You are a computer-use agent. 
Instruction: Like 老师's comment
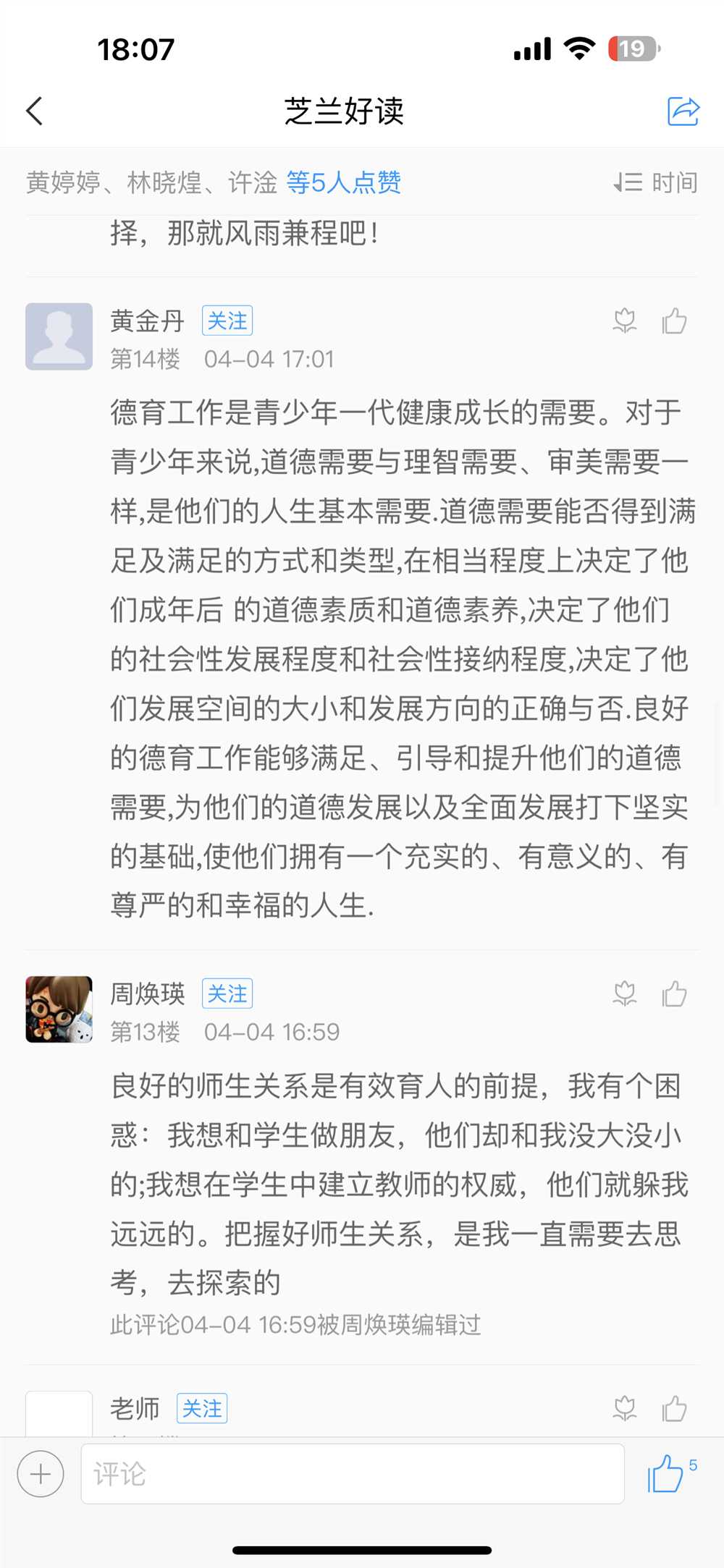coord(674,1408)
